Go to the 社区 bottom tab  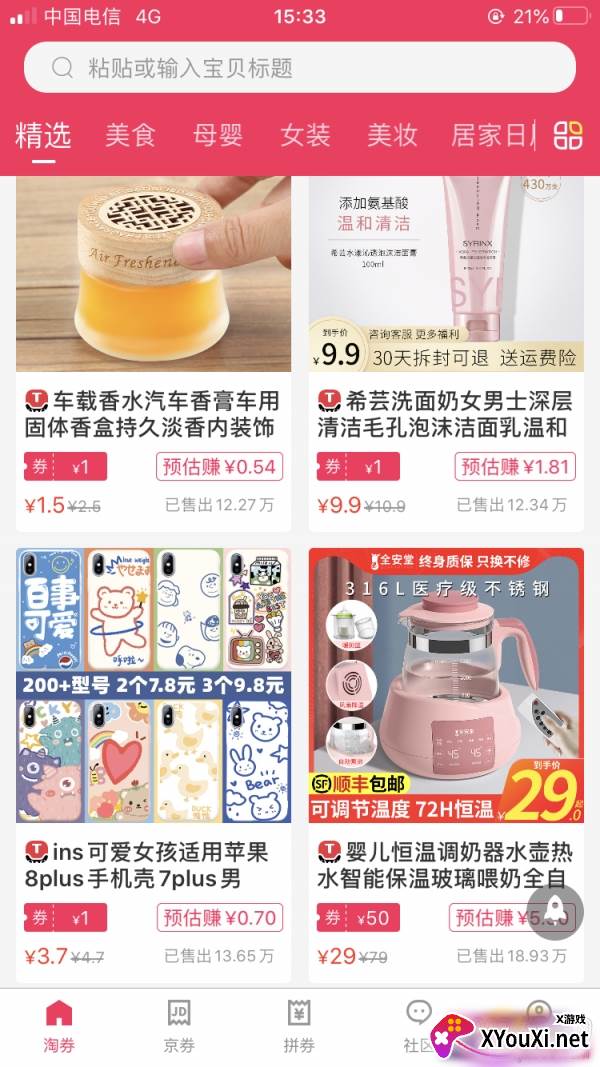click(419, 1027)
